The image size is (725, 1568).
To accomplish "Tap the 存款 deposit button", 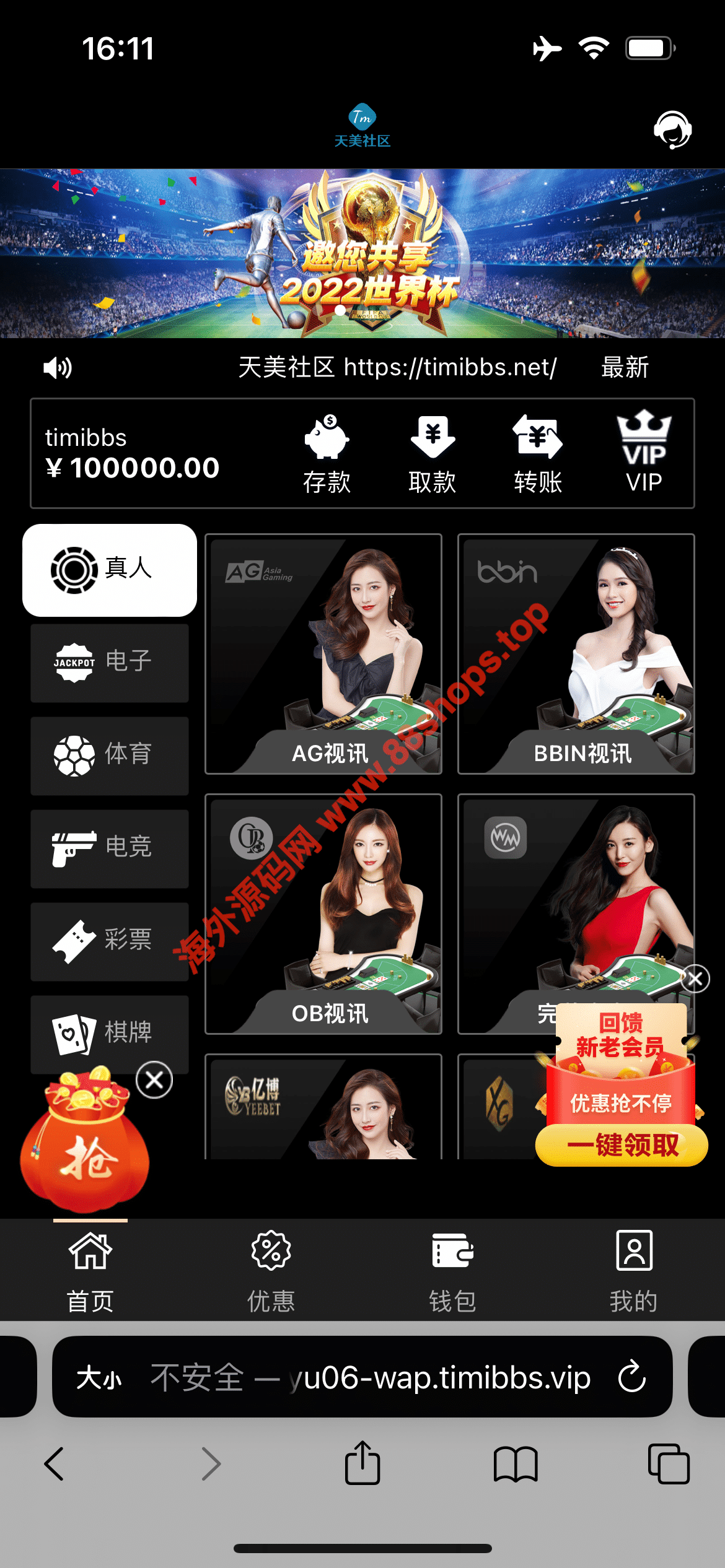I will click(327, 454).
